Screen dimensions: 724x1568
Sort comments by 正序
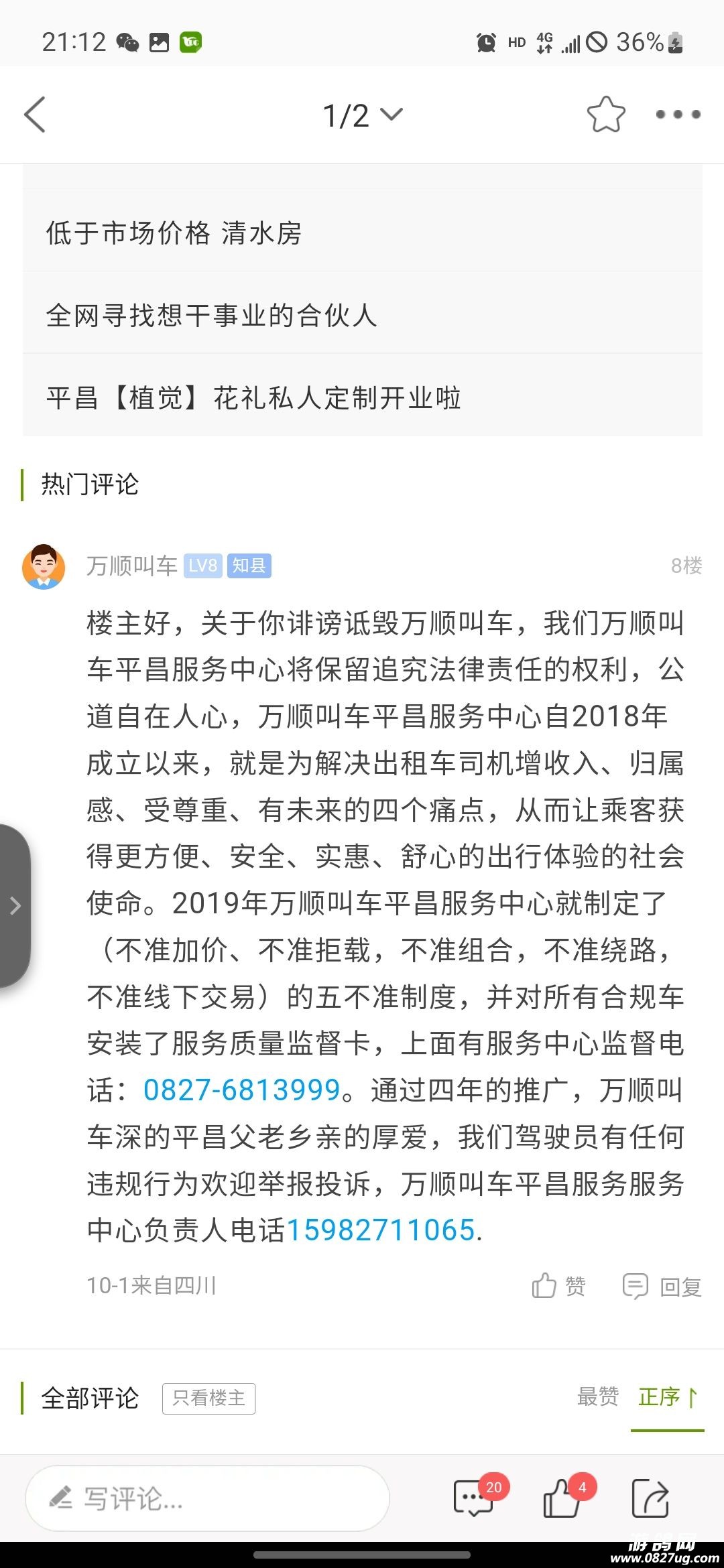667,1396
